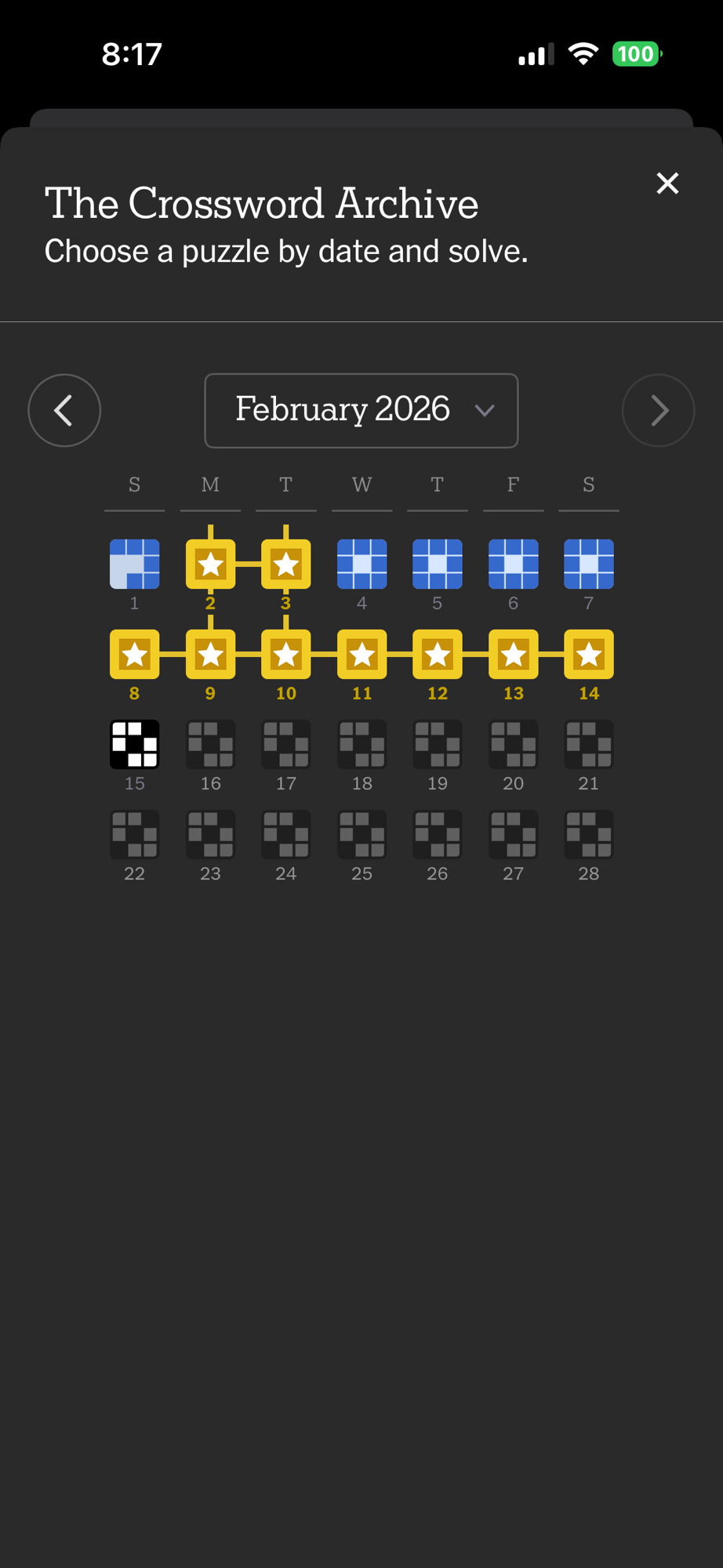Go to the previous month
The image size is (723, 1568).
pyautogui.click(x=64, y=410)
